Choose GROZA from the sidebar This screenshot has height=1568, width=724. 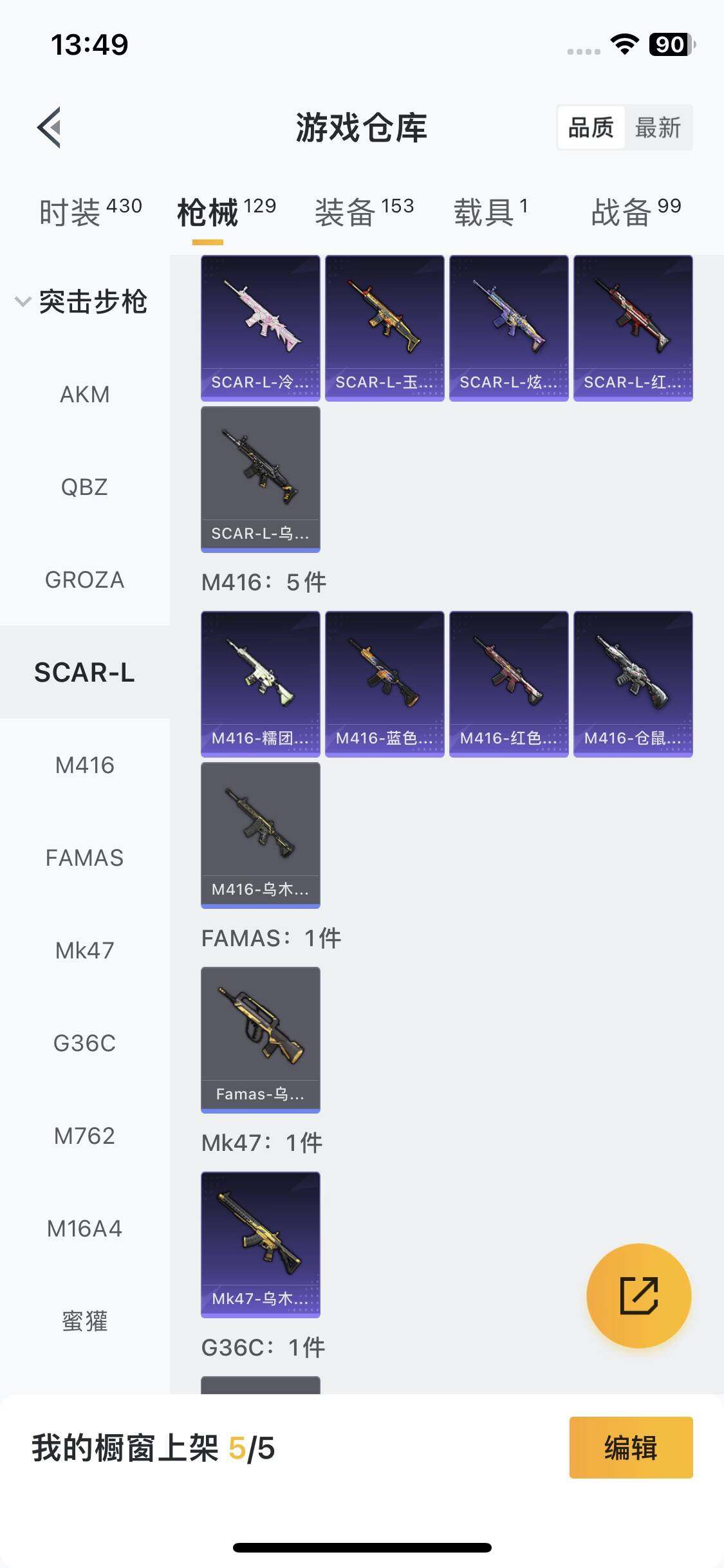84,579
